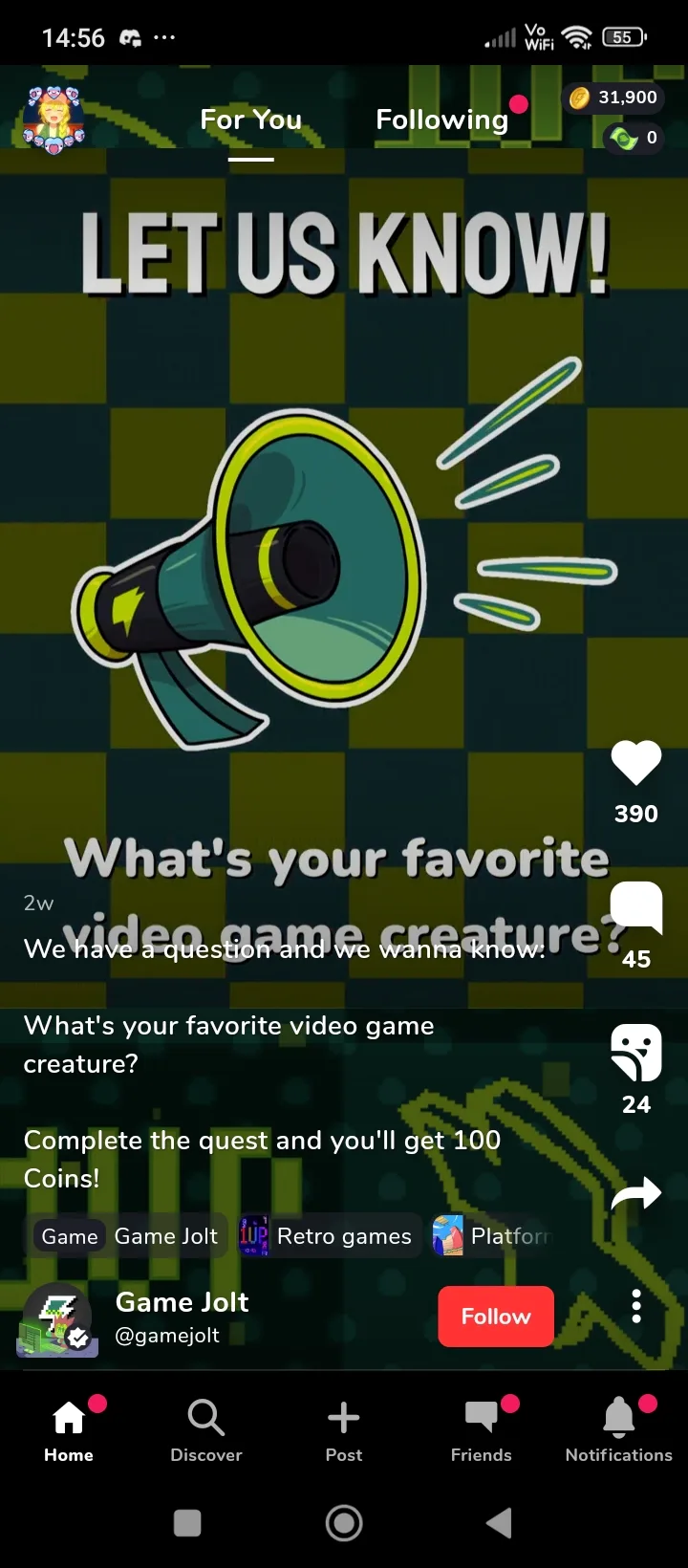Tap the sticker icon with 24
688x1568 pixels.
635,1052
